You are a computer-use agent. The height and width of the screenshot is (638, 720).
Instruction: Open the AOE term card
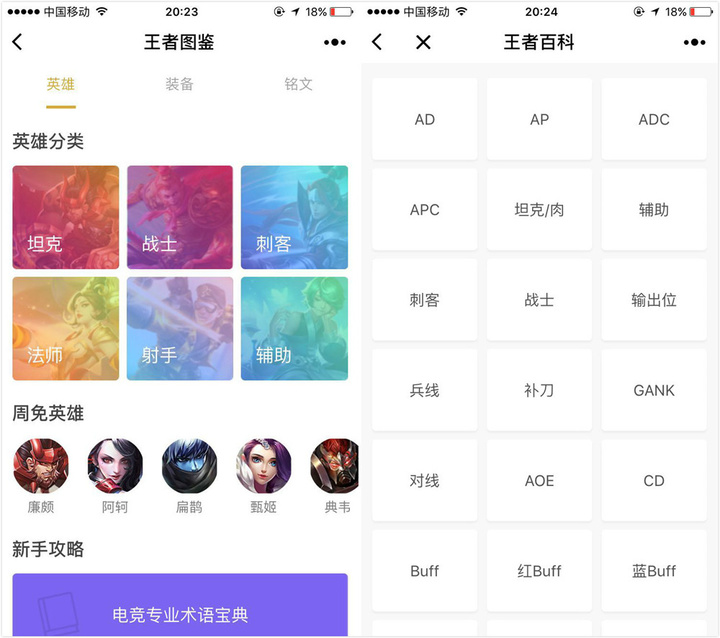coord(539,481)
